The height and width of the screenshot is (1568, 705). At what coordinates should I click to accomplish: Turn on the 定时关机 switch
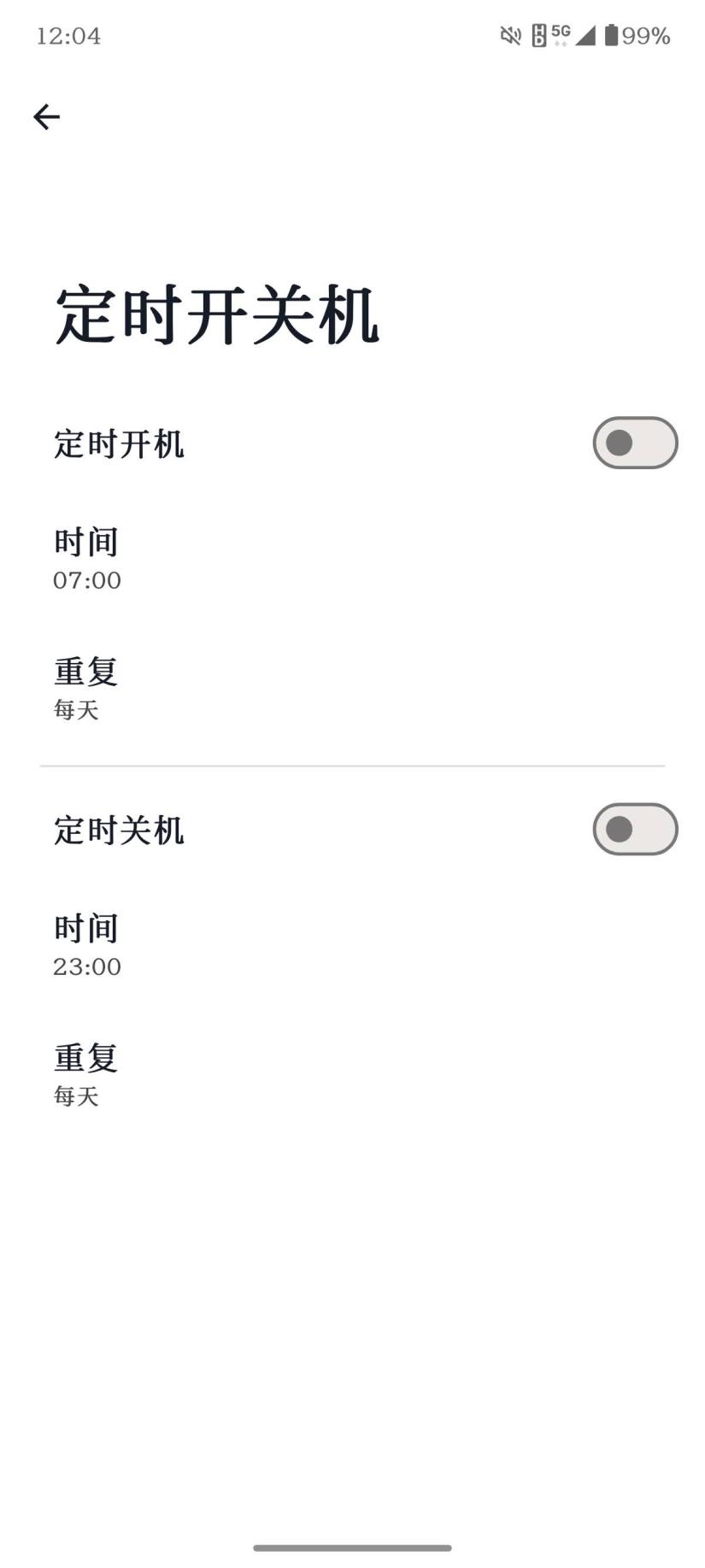(x=634, y=829)
